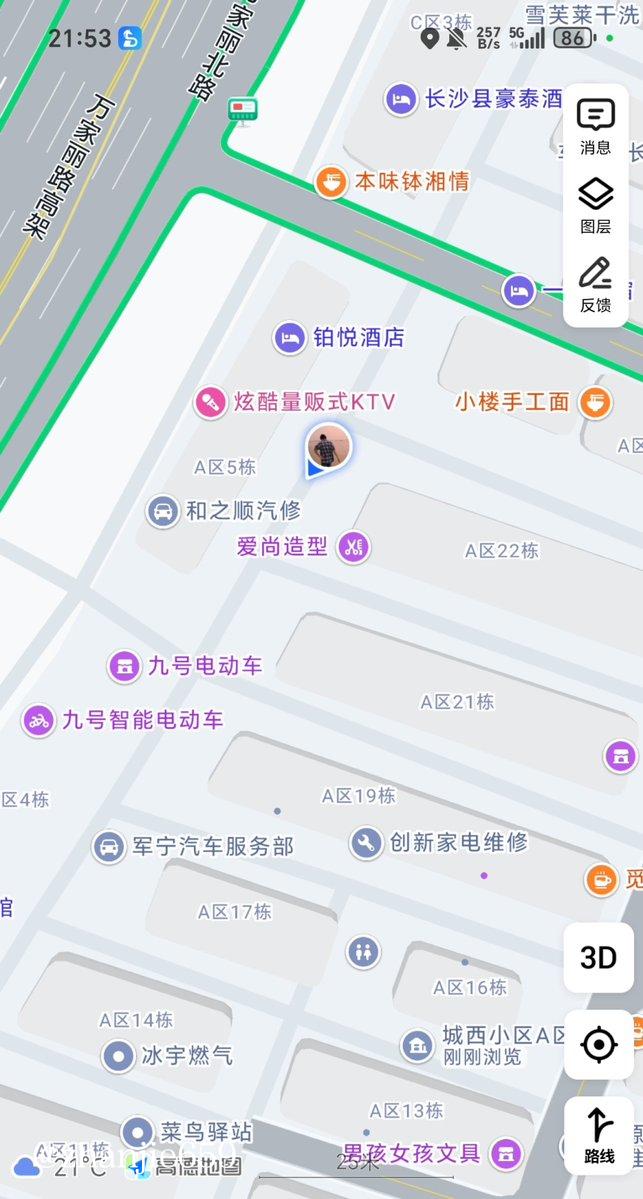Select 爱尚造型 hair salon marker
Viewport: 643px width, 1199px height.
(x=352, y=547)
